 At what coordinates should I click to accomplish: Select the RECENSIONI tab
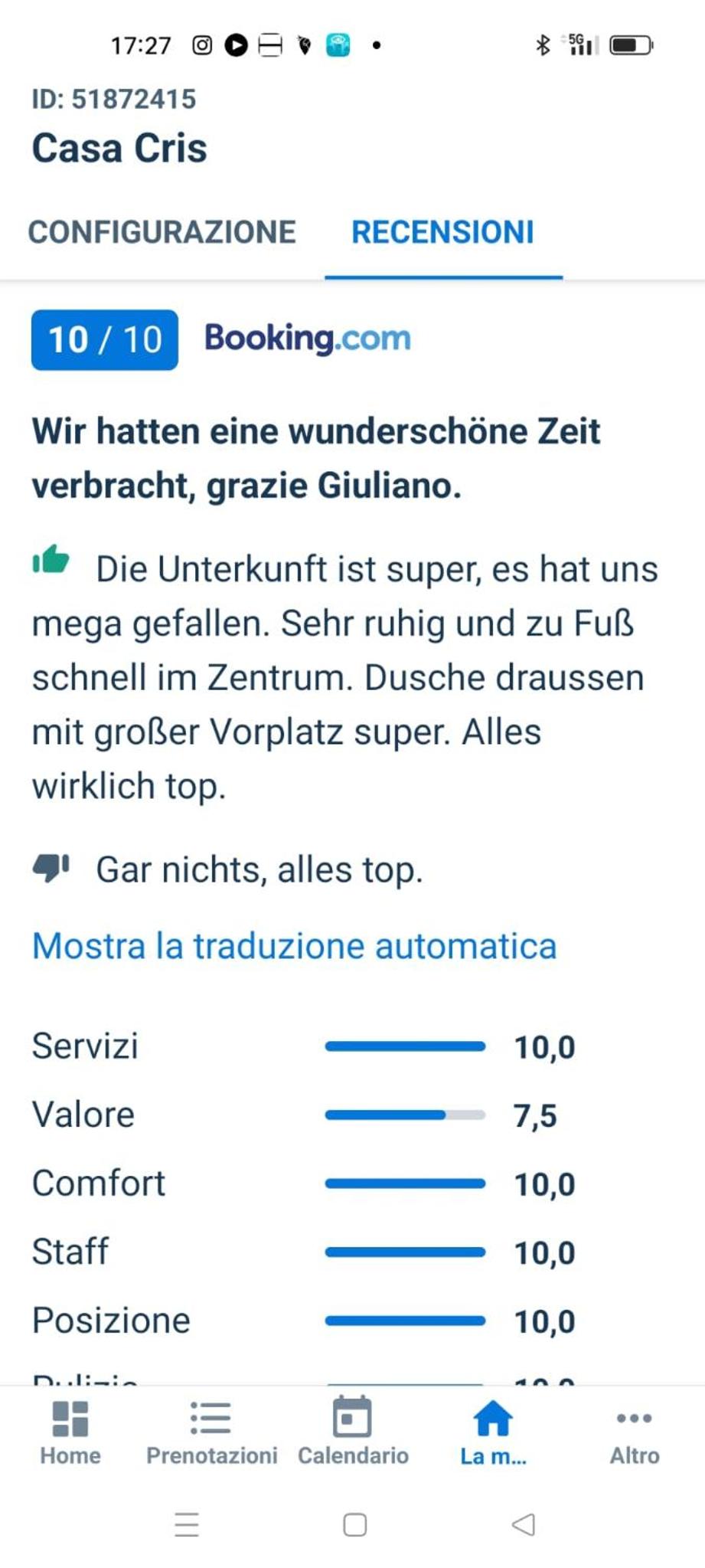[442, 232]
